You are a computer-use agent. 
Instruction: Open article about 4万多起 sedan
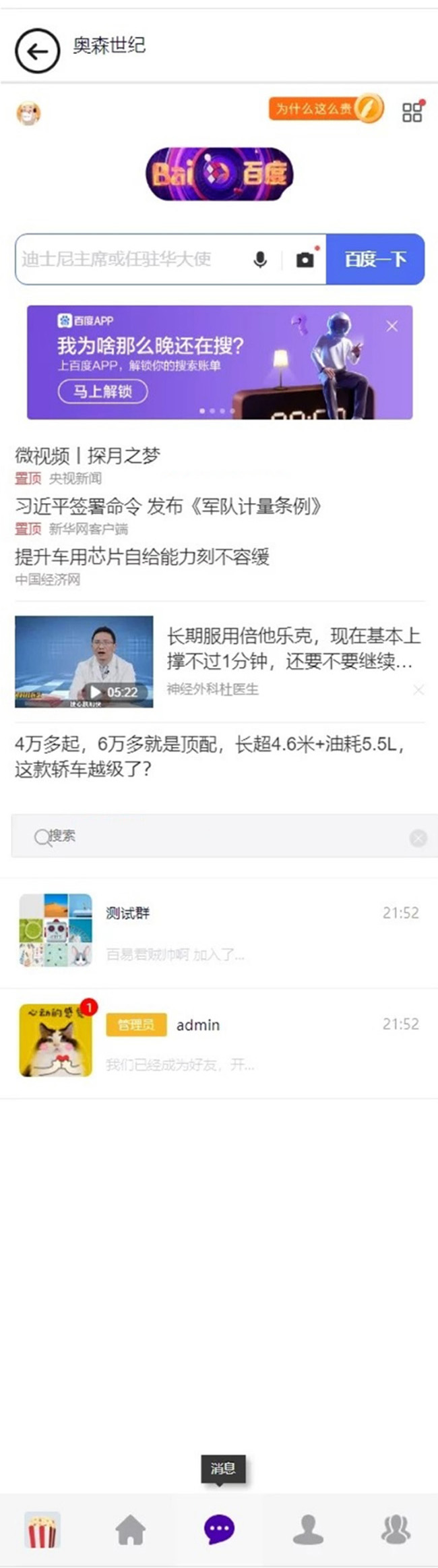[209, 756]
